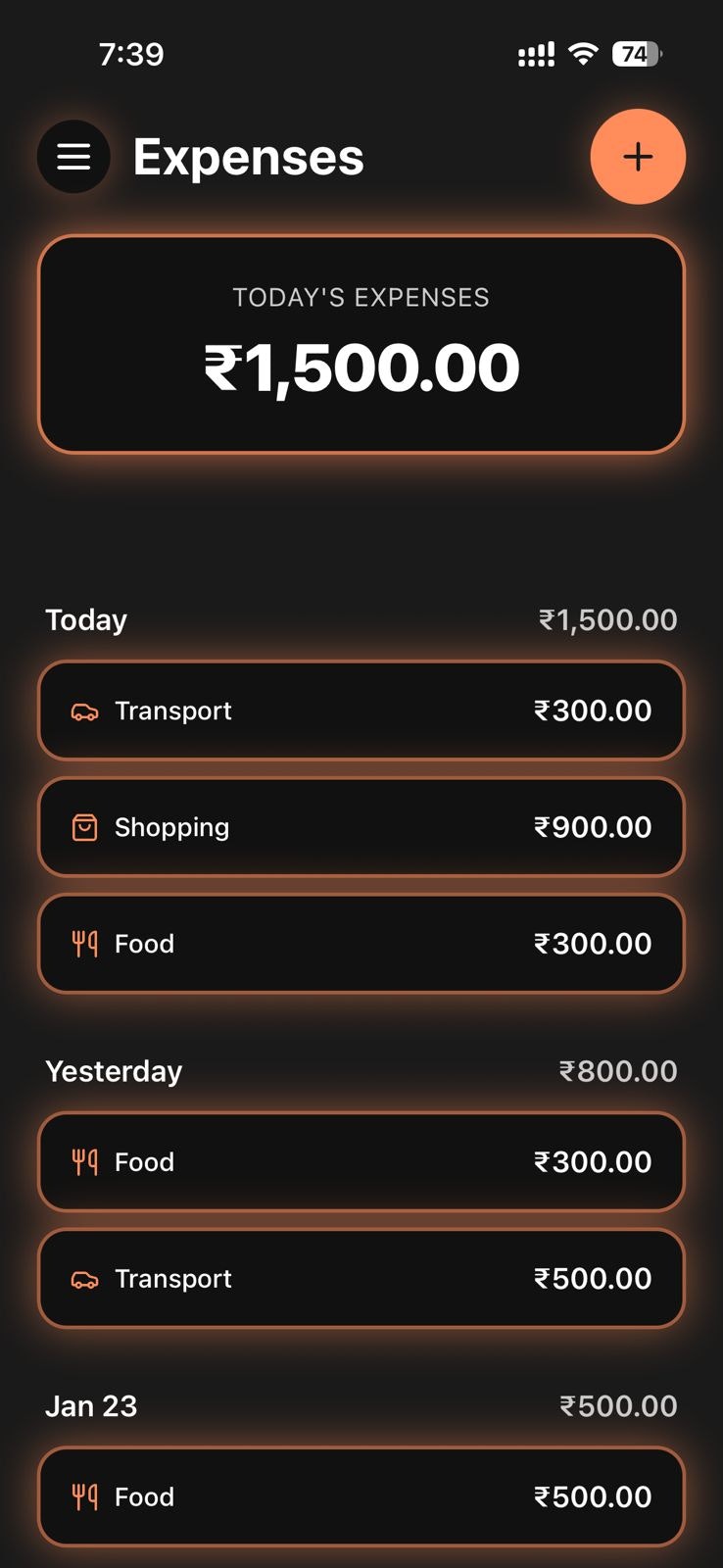Select the car icon on Today's Transport entry
Screen dimensions: 723x1568
coord(85,710)
